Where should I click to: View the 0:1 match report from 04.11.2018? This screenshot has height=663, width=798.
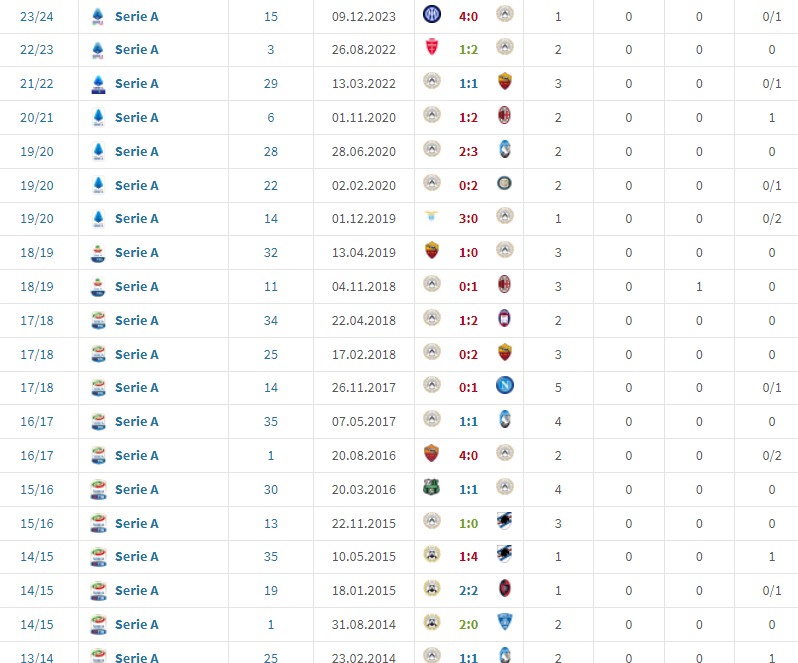(468, 287)
